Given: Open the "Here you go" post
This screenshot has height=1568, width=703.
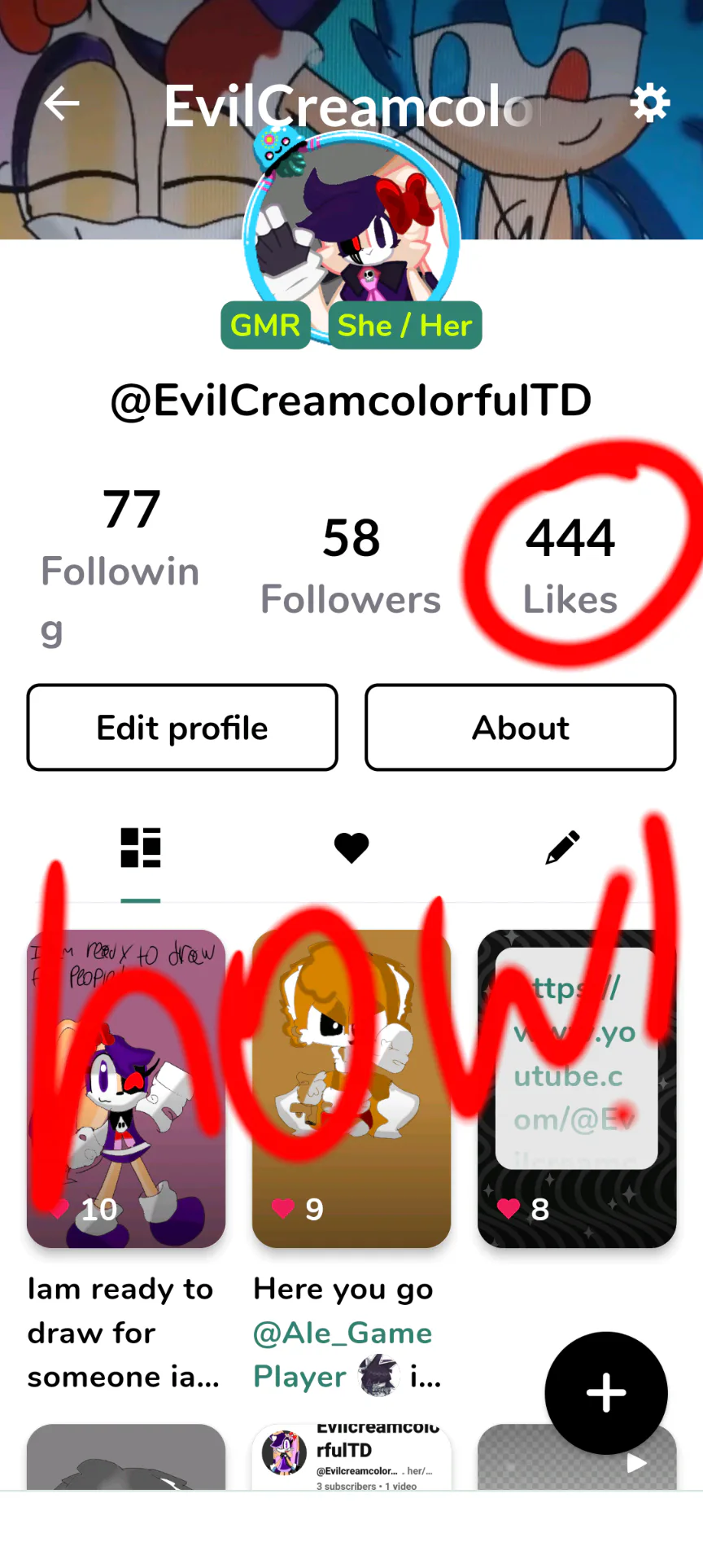Looking at the screenshot, I should 351,1088.
